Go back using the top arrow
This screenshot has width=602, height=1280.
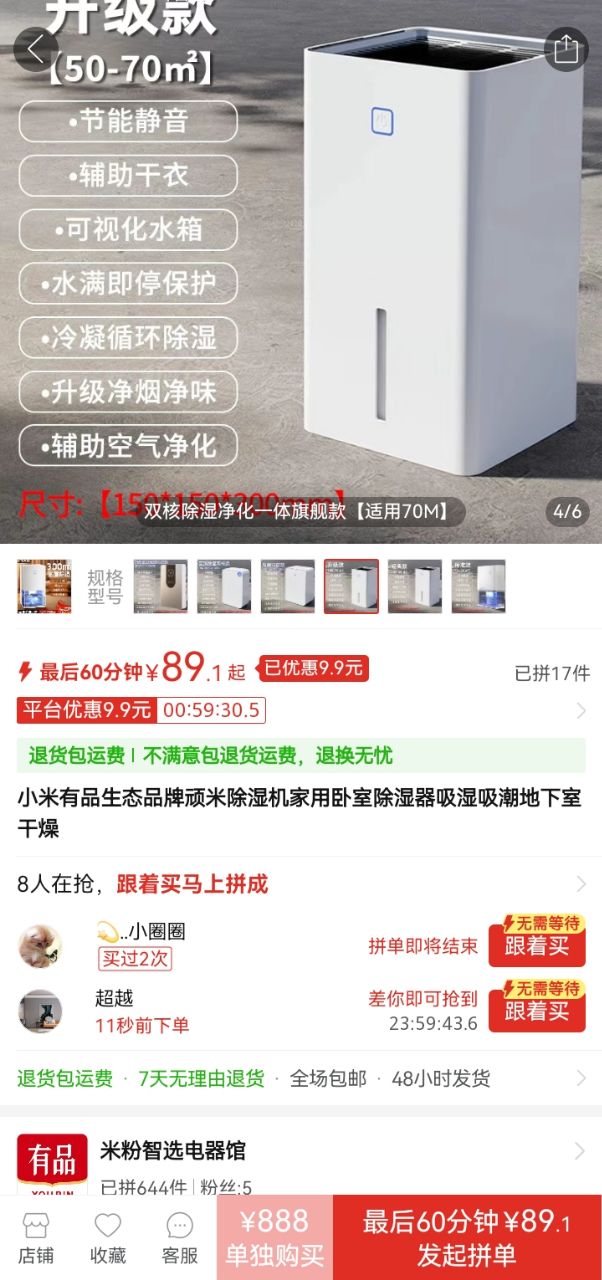(36, 48)
